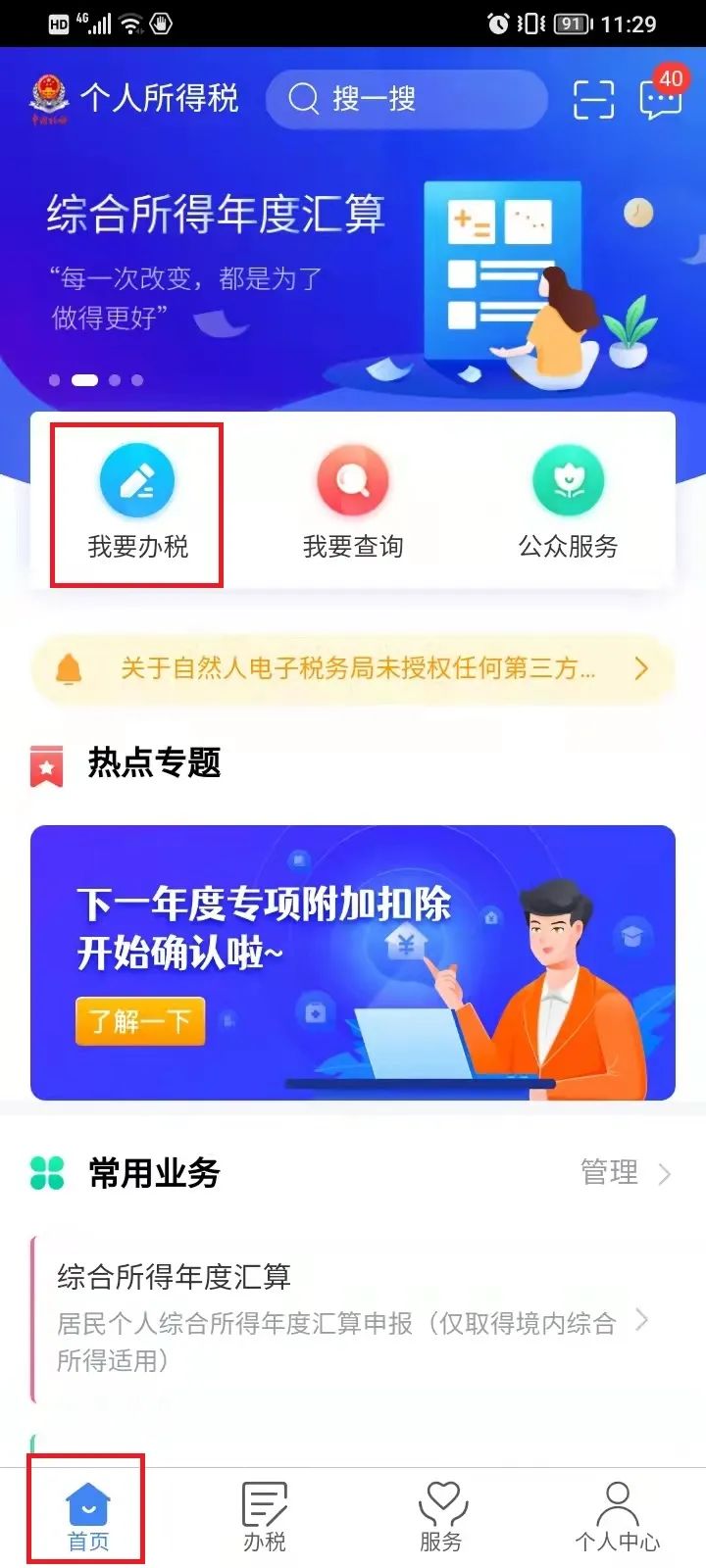
Task: Tap 我要办税
Action: click(137, 504)
